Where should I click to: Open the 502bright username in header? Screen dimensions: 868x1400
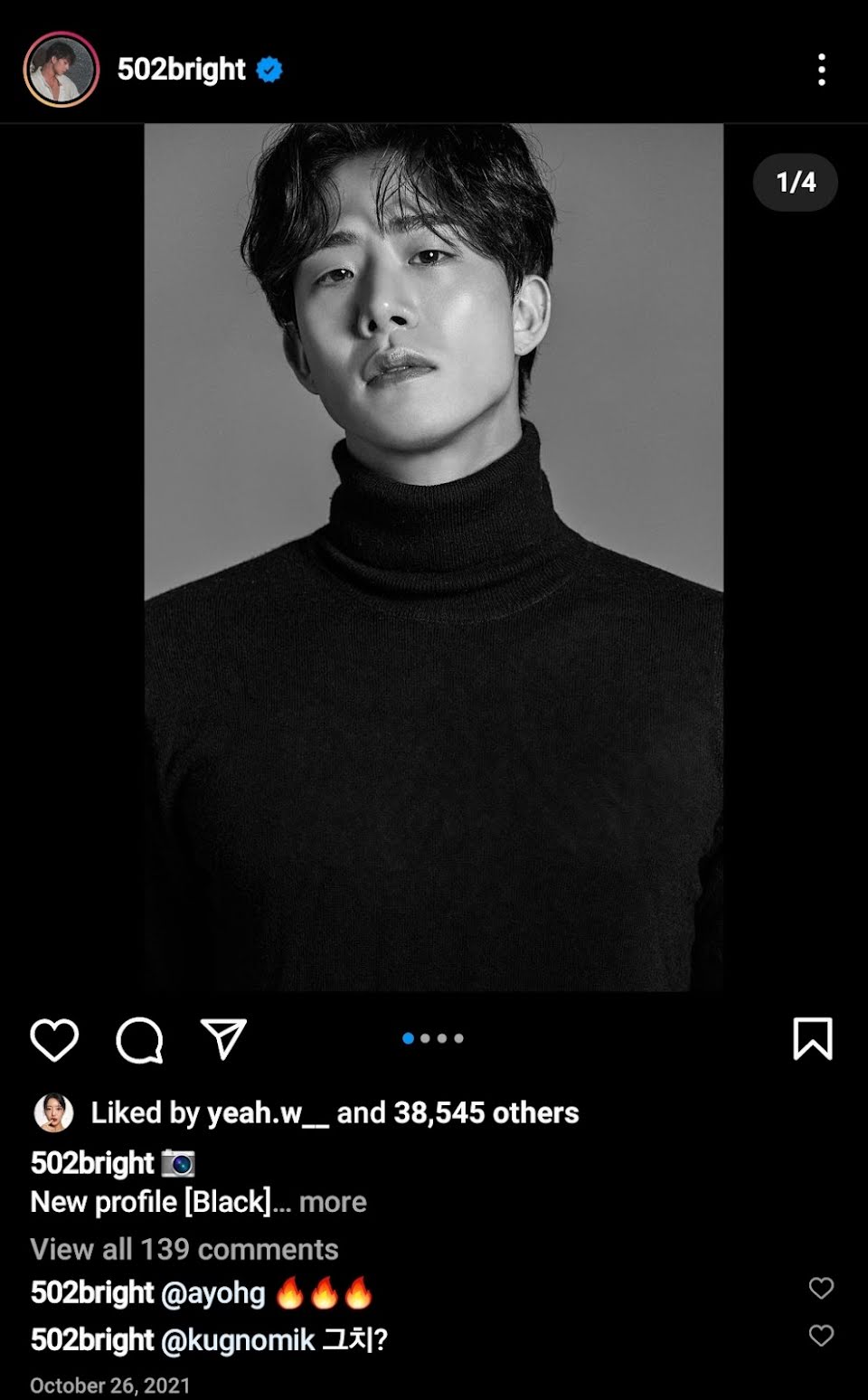tap(181, 70)
